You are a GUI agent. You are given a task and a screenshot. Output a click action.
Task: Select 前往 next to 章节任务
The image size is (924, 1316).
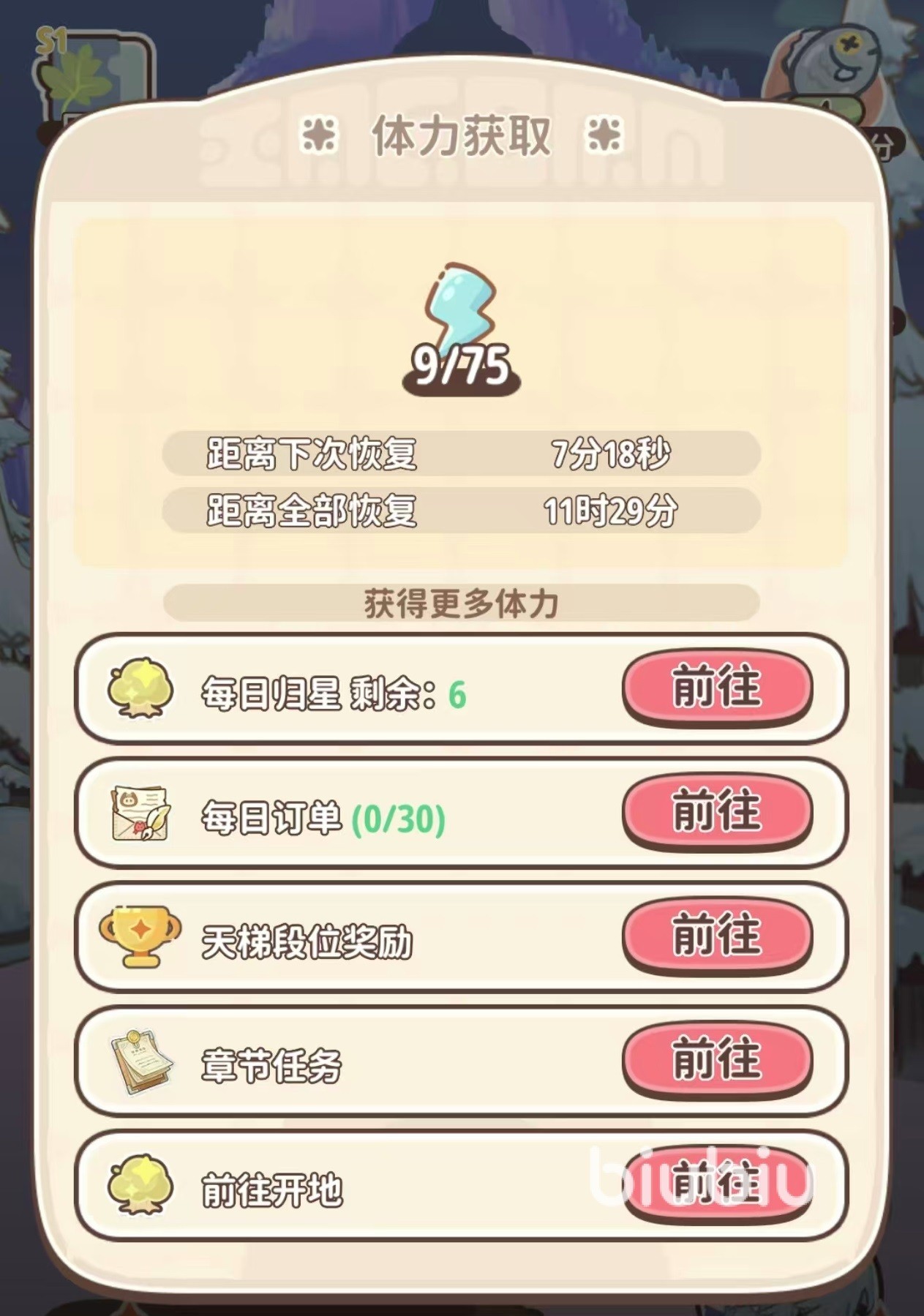click(x=717, y=1061)
